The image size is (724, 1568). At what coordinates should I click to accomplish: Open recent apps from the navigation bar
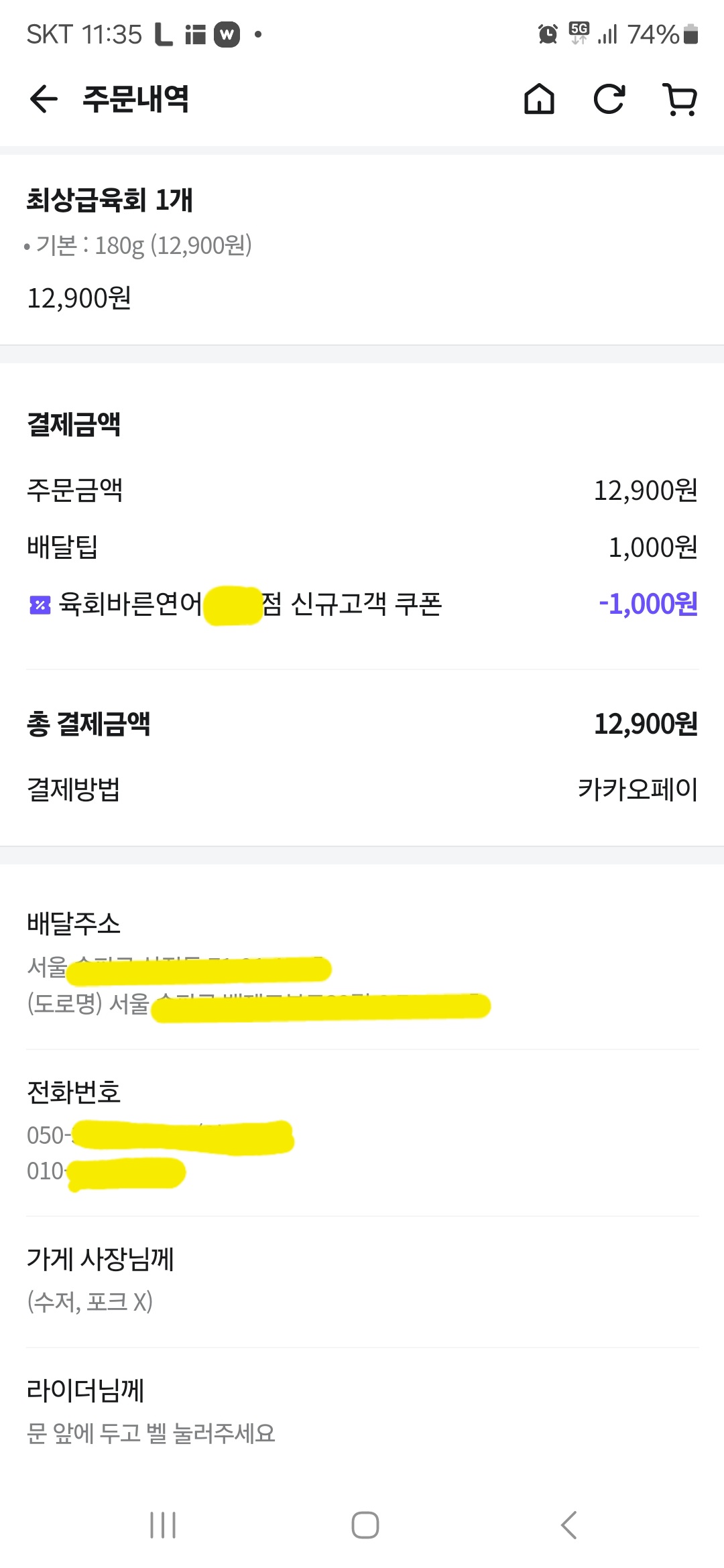pyautogui.click(x=163, y=1525)
